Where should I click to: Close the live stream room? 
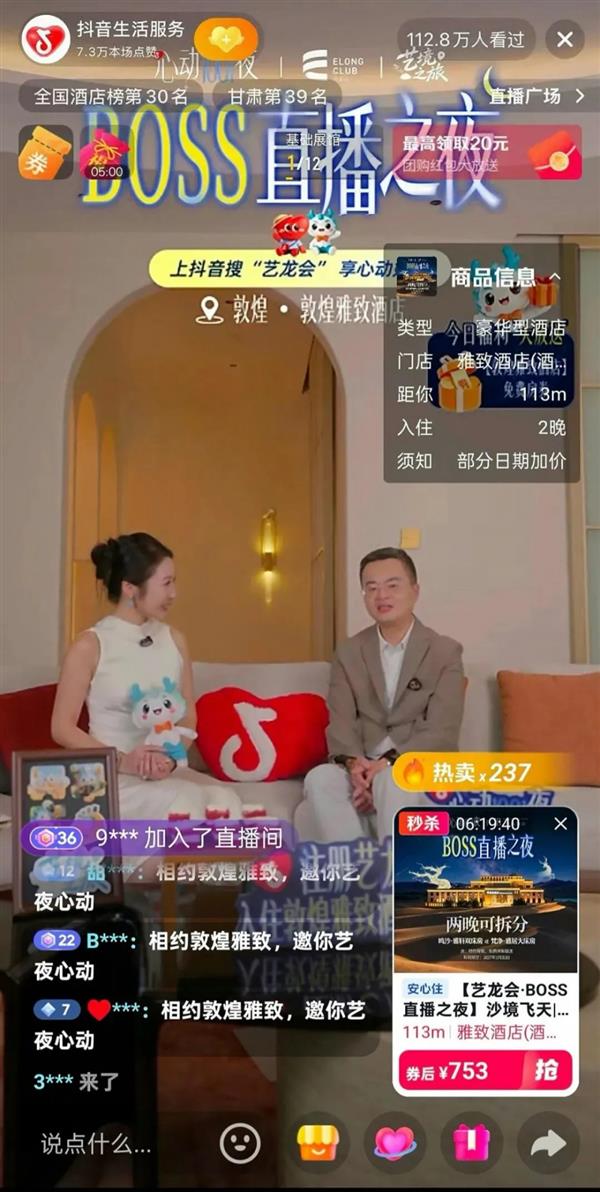565,40
